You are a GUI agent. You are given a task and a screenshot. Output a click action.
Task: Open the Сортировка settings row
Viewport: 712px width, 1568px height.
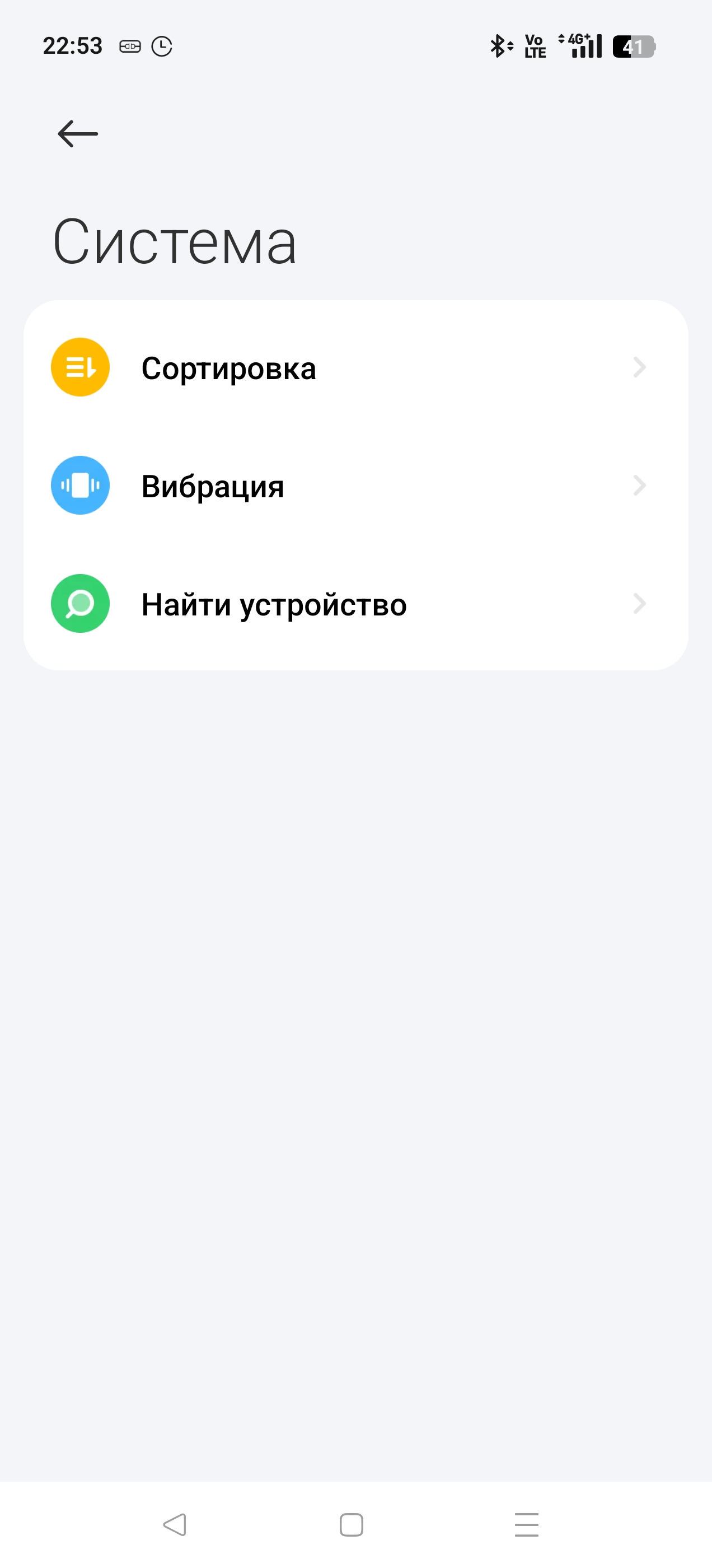(356, 368)
